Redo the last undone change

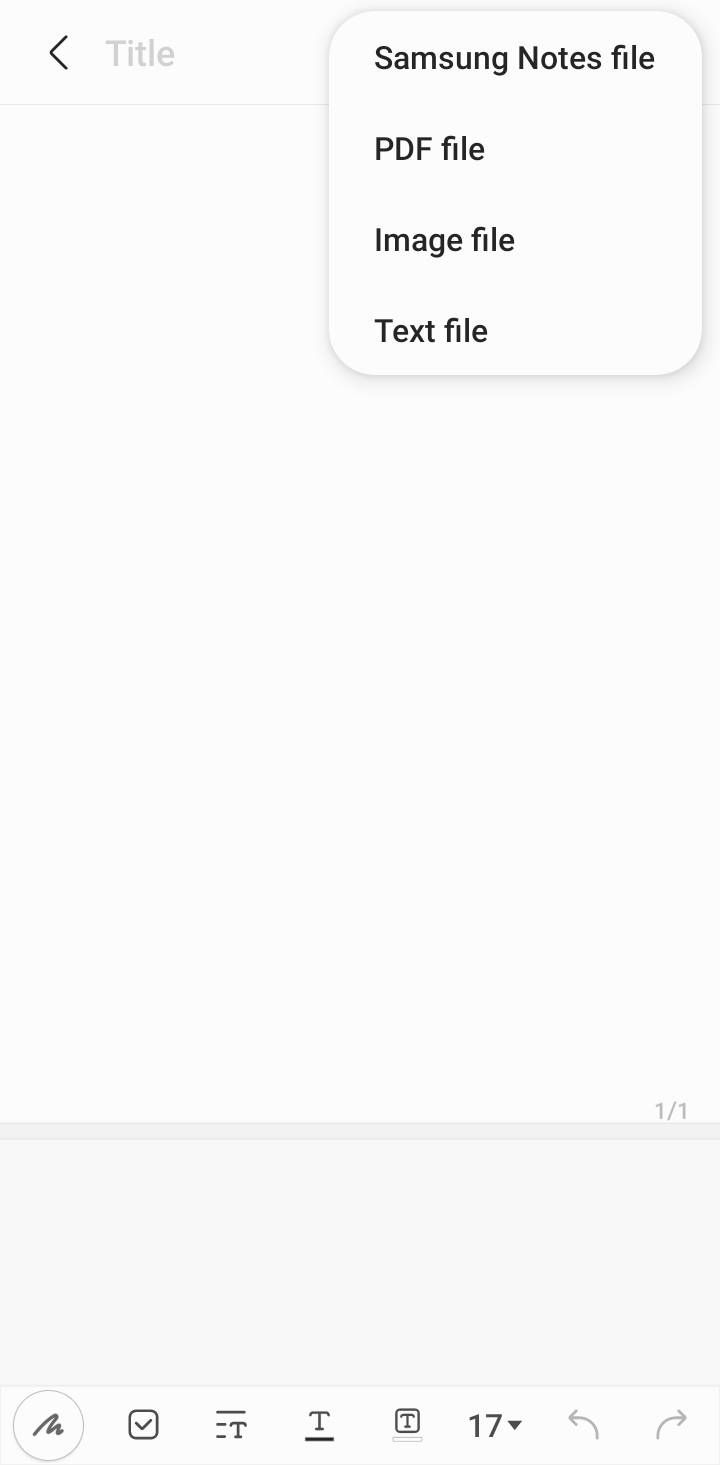click(x=671, y=1424)
